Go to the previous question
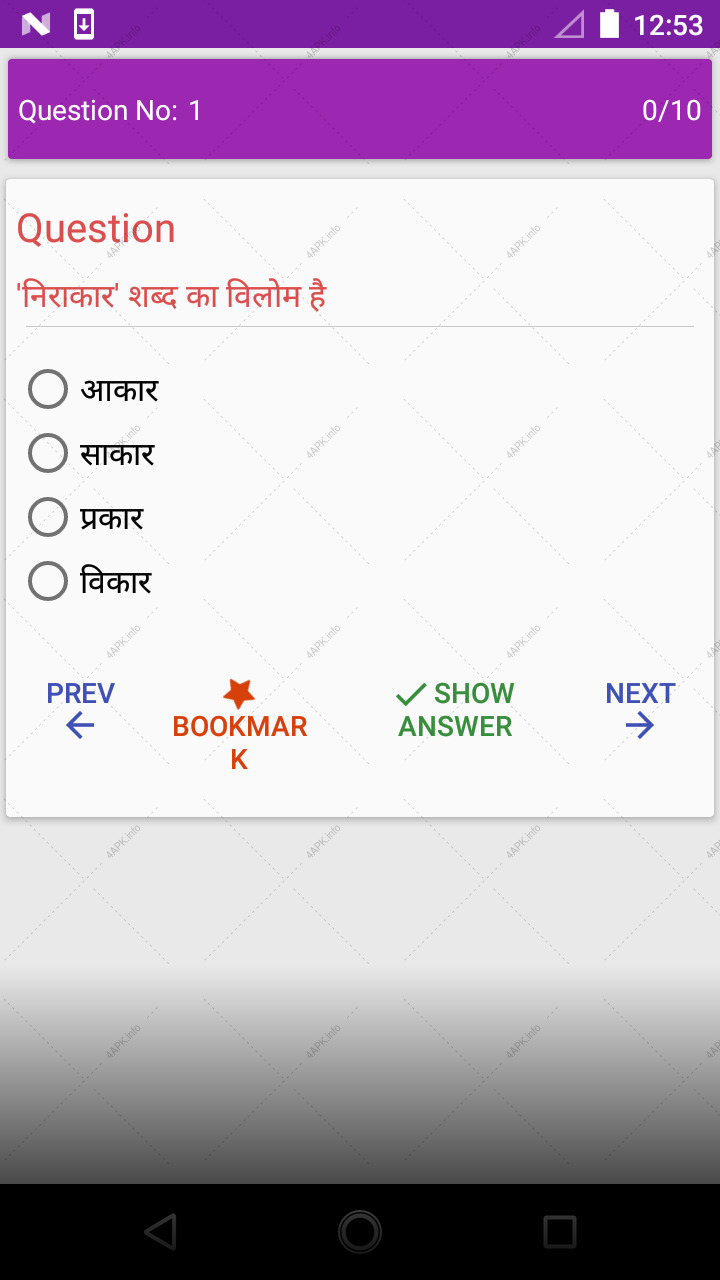 pyautogui.click(x=80, y=710)
